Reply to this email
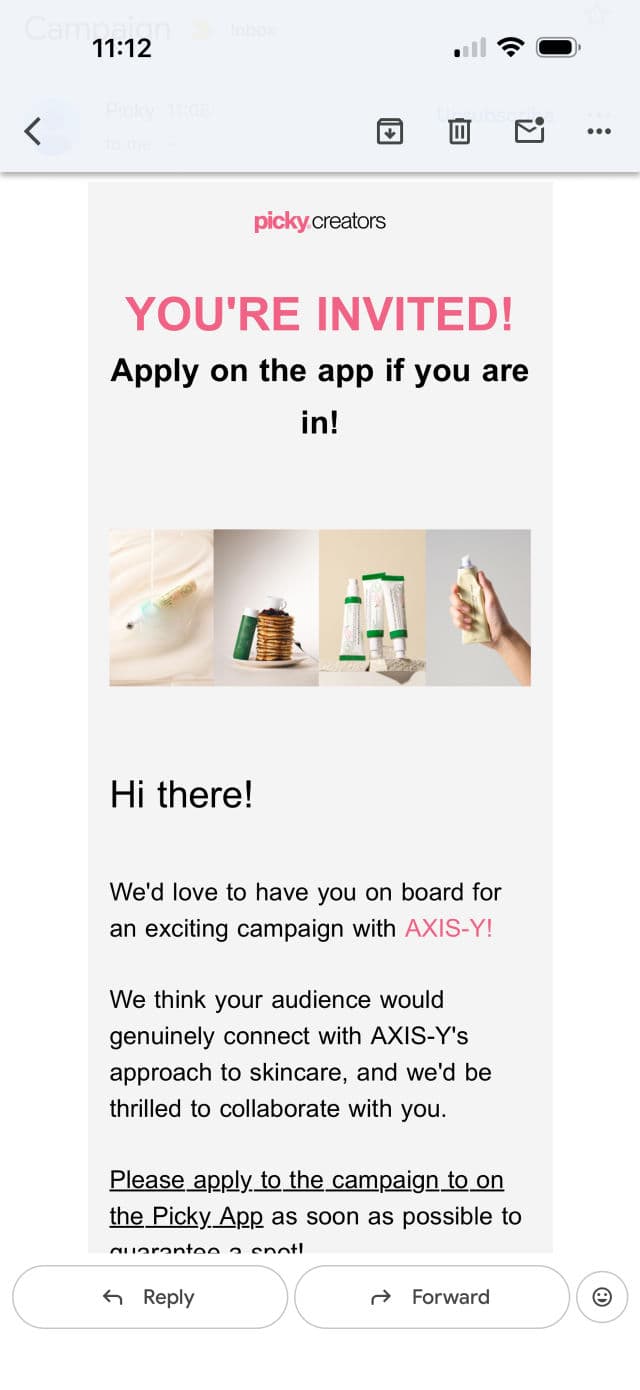The width and height of the screenshot is (640, 1390). pyautogui.click(x=150, y=1297)
